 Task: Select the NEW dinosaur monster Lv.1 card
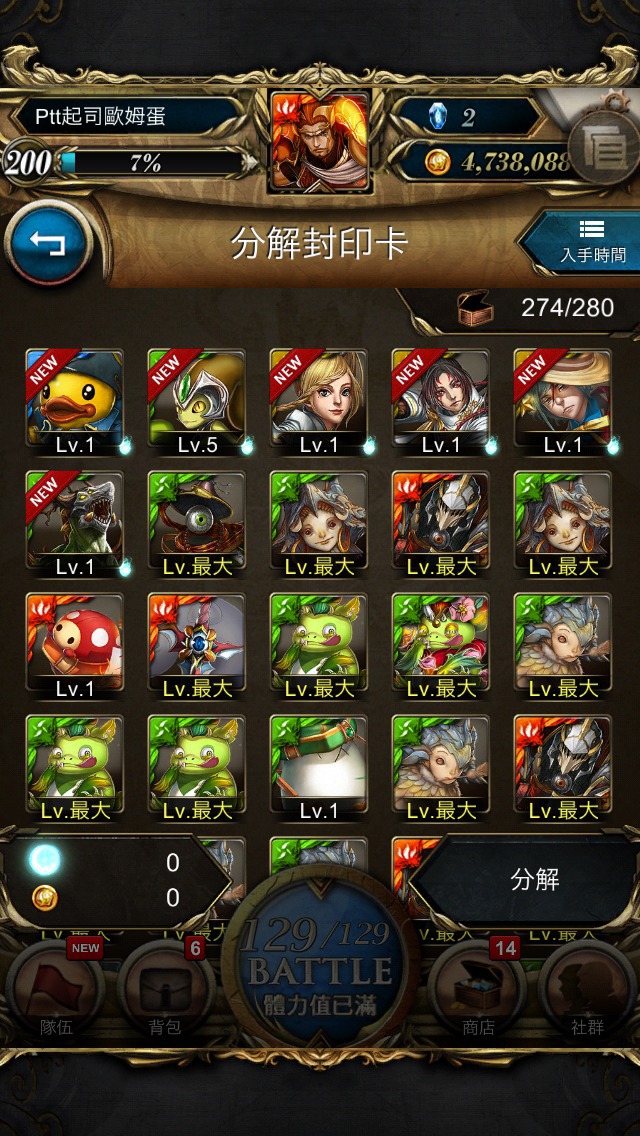pyautogui.click(x=75, y=524)
